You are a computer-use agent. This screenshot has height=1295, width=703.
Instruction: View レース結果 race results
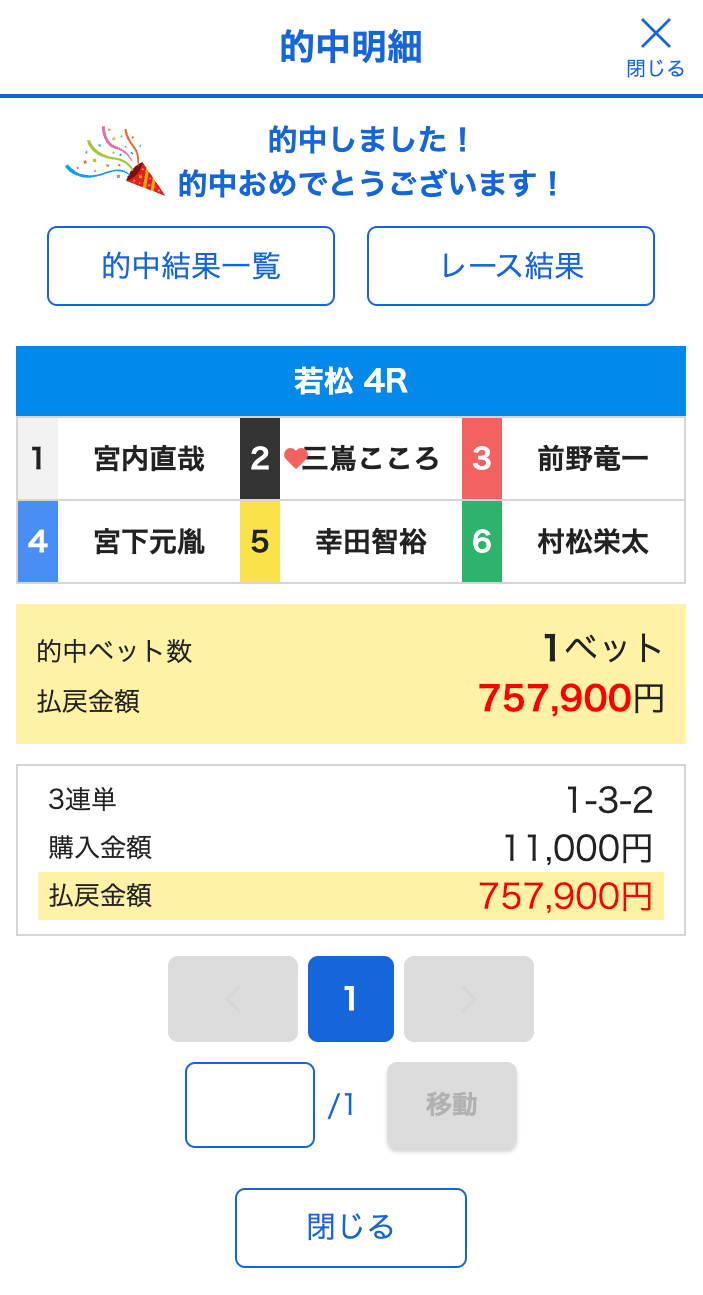point(511,266)
